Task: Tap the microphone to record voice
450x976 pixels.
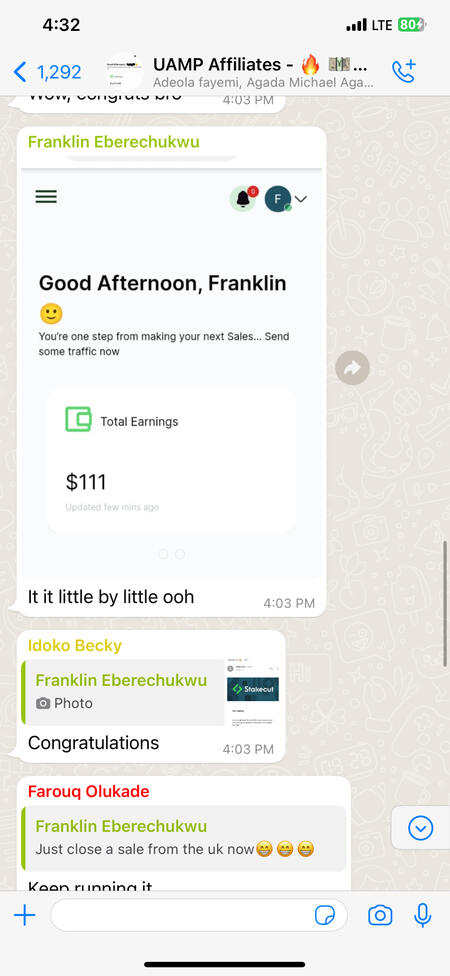Action: [x=423, y=915]
